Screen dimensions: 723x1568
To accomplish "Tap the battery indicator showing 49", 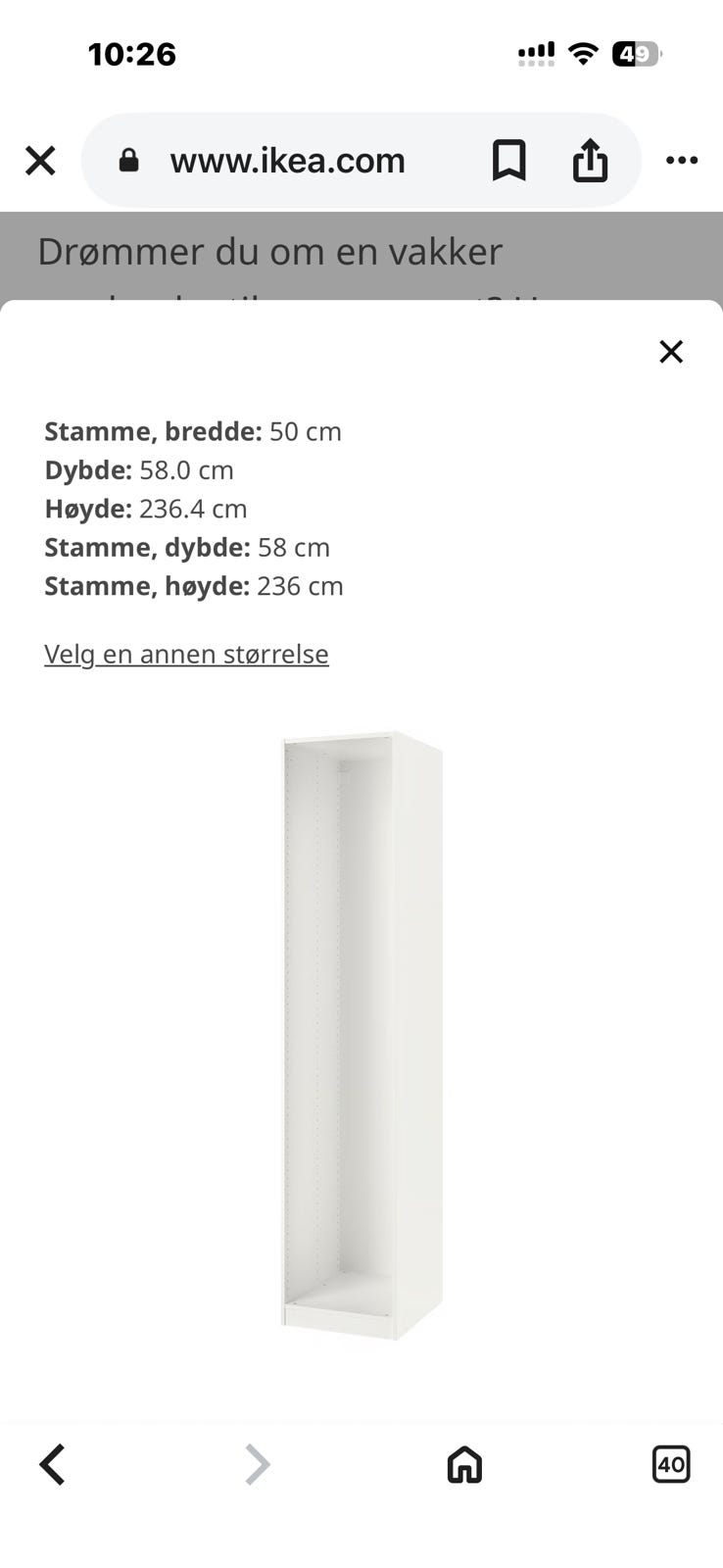I will click(x=638, y=54).
